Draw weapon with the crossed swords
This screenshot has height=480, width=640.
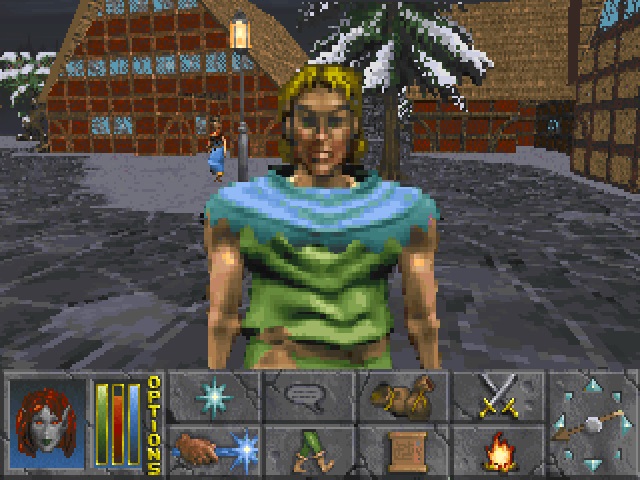coord(497,395)
